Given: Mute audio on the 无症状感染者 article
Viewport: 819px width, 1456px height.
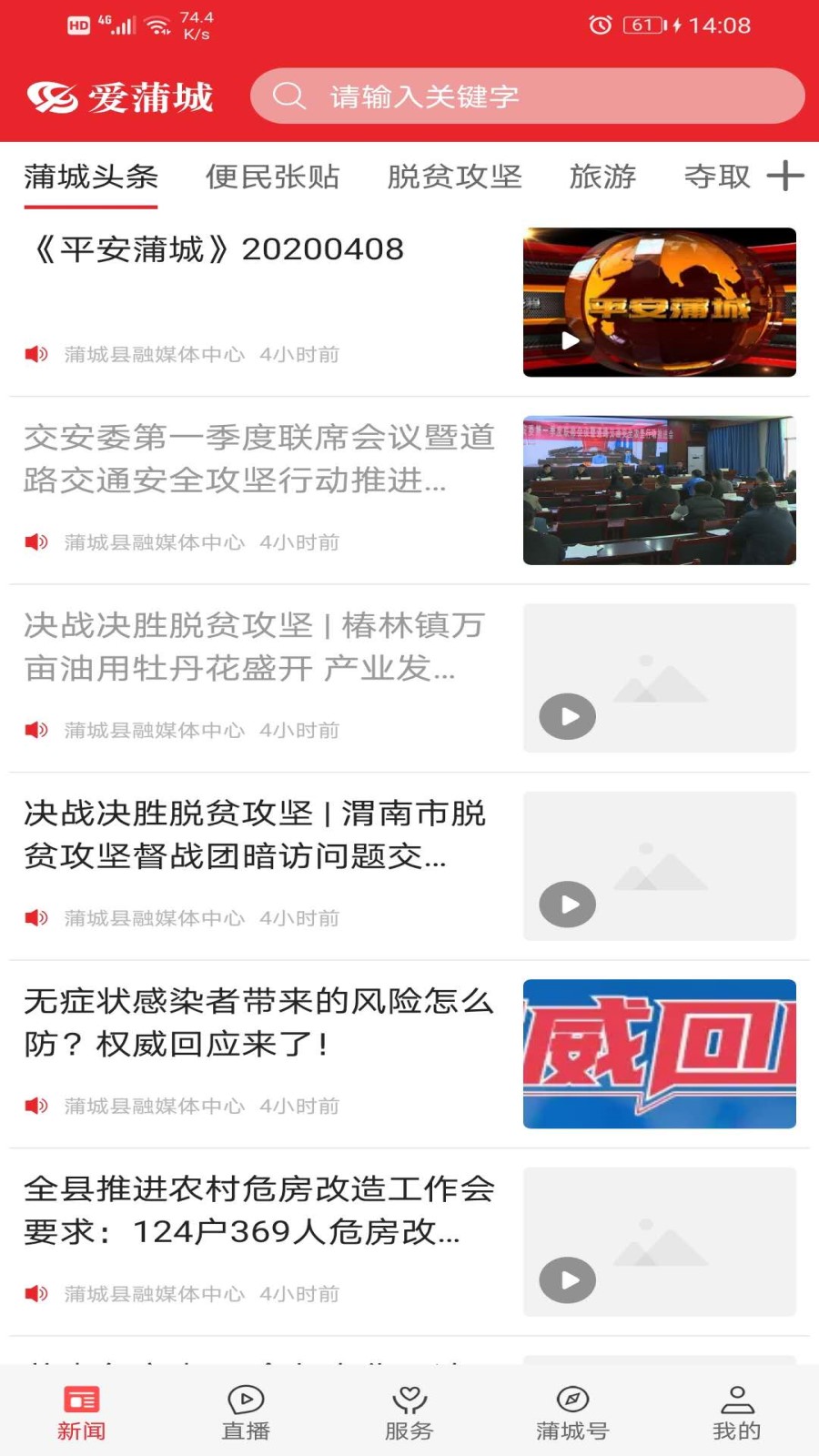Looking at the screenshot, I should point(36,1106).
